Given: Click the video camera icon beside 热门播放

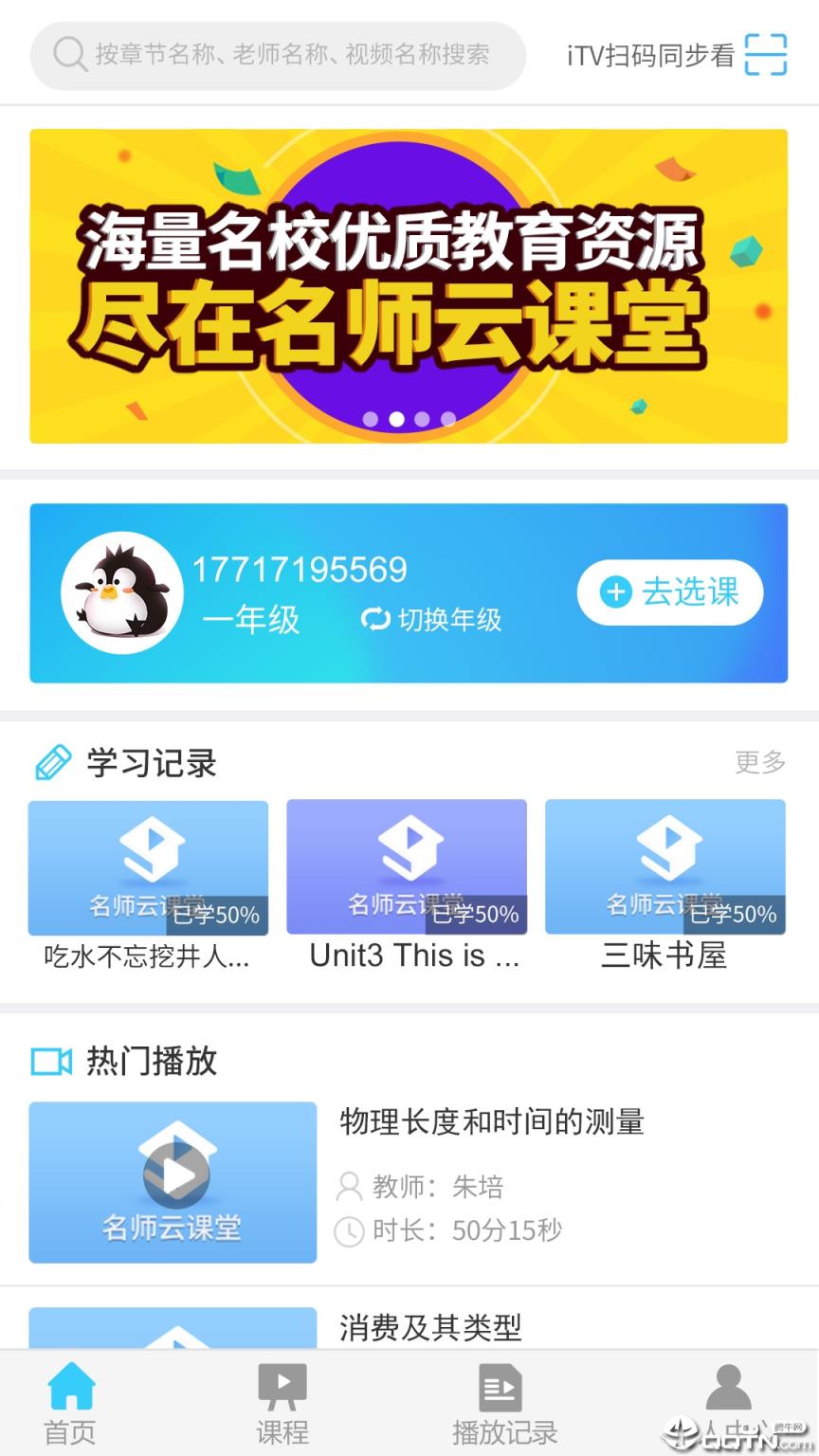Looking at the screenshot, I should [x=52, y=1062].
